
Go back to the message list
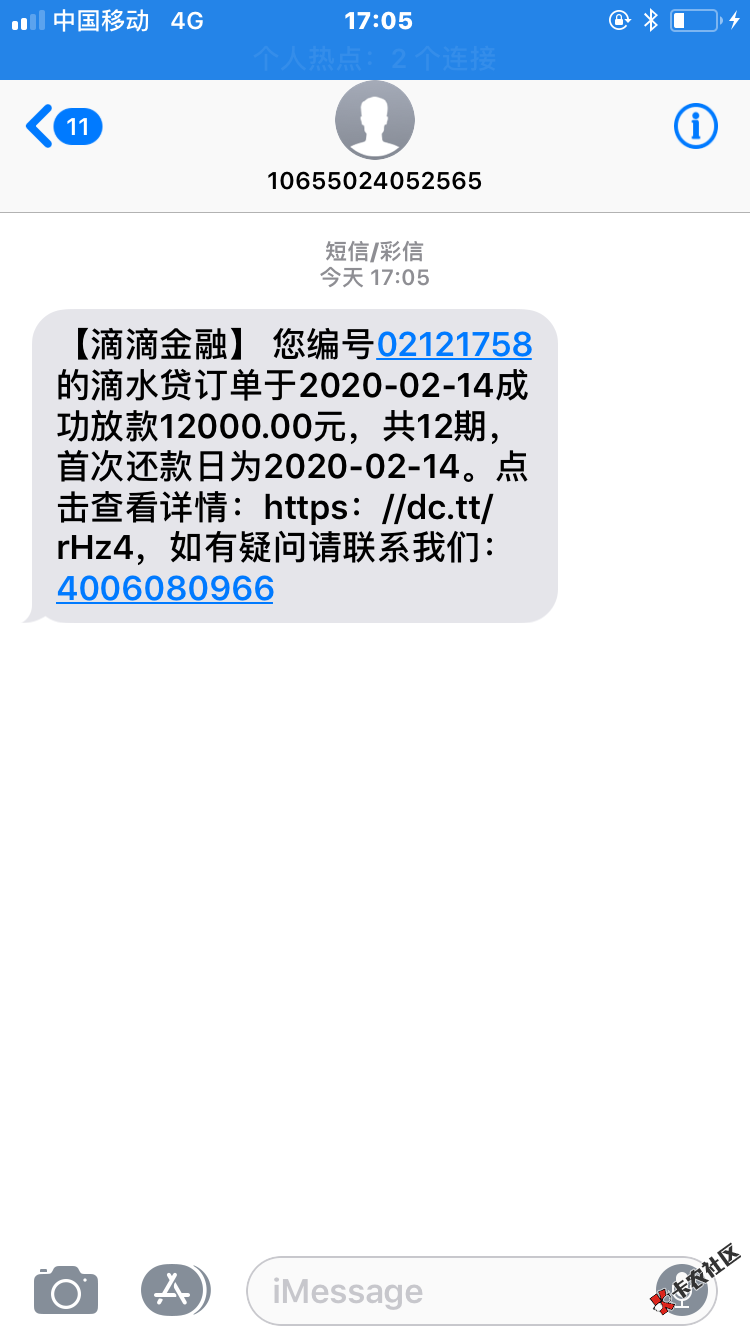[x=62, y=128]
